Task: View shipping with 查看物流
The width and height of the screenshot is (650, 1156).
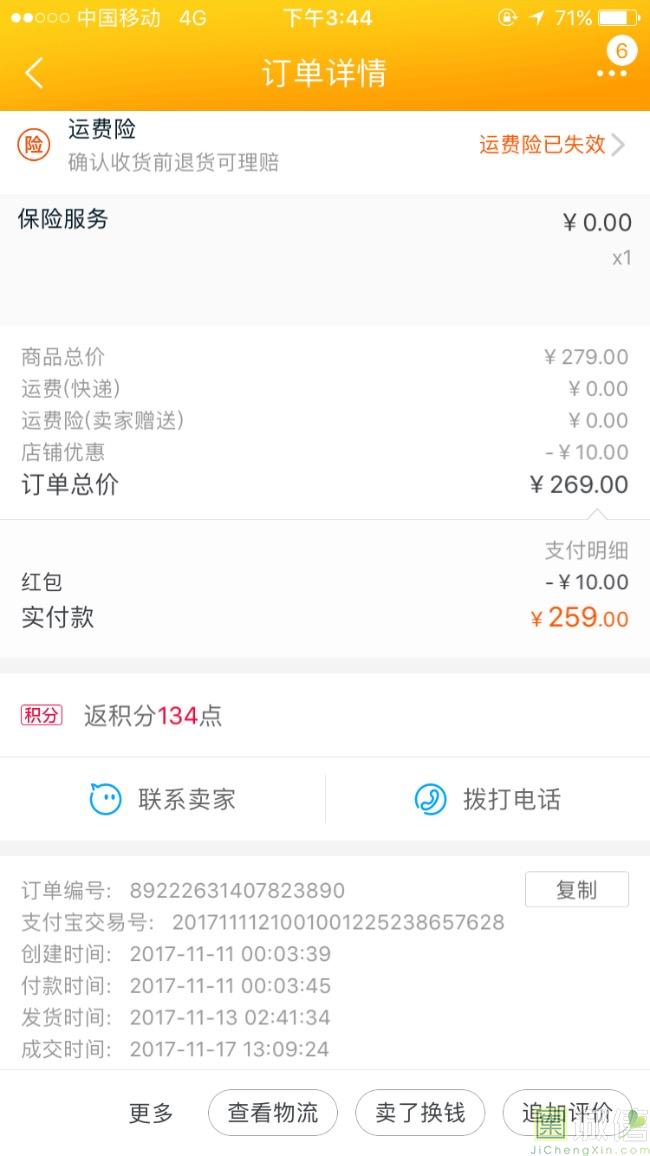Action: (273, 1113)
